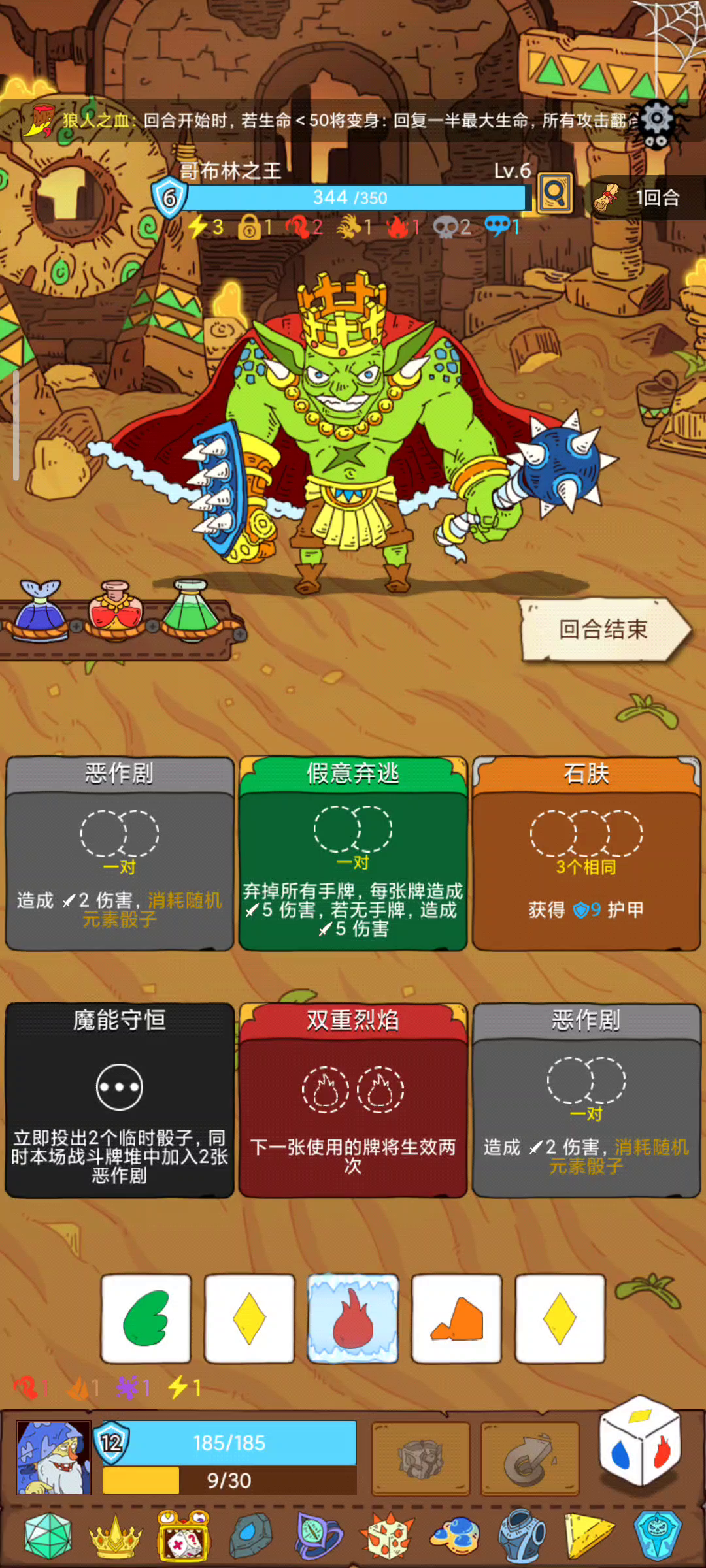Inspect enemy with the magnifier icon
Image resolution: width=706 pixels, height=1568 pixels.
(554, 193)
